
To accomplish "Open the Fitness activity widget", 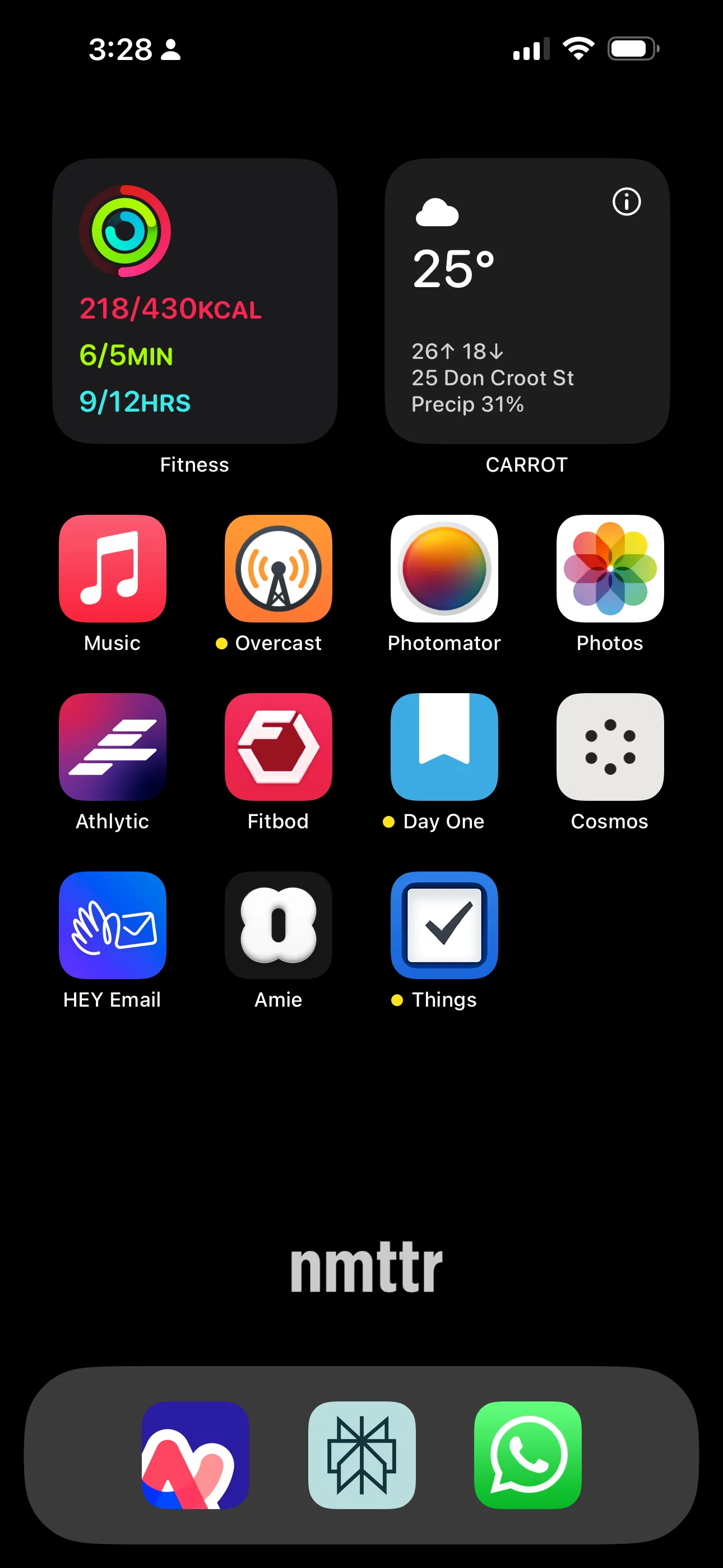I will [x=194, y=301].
